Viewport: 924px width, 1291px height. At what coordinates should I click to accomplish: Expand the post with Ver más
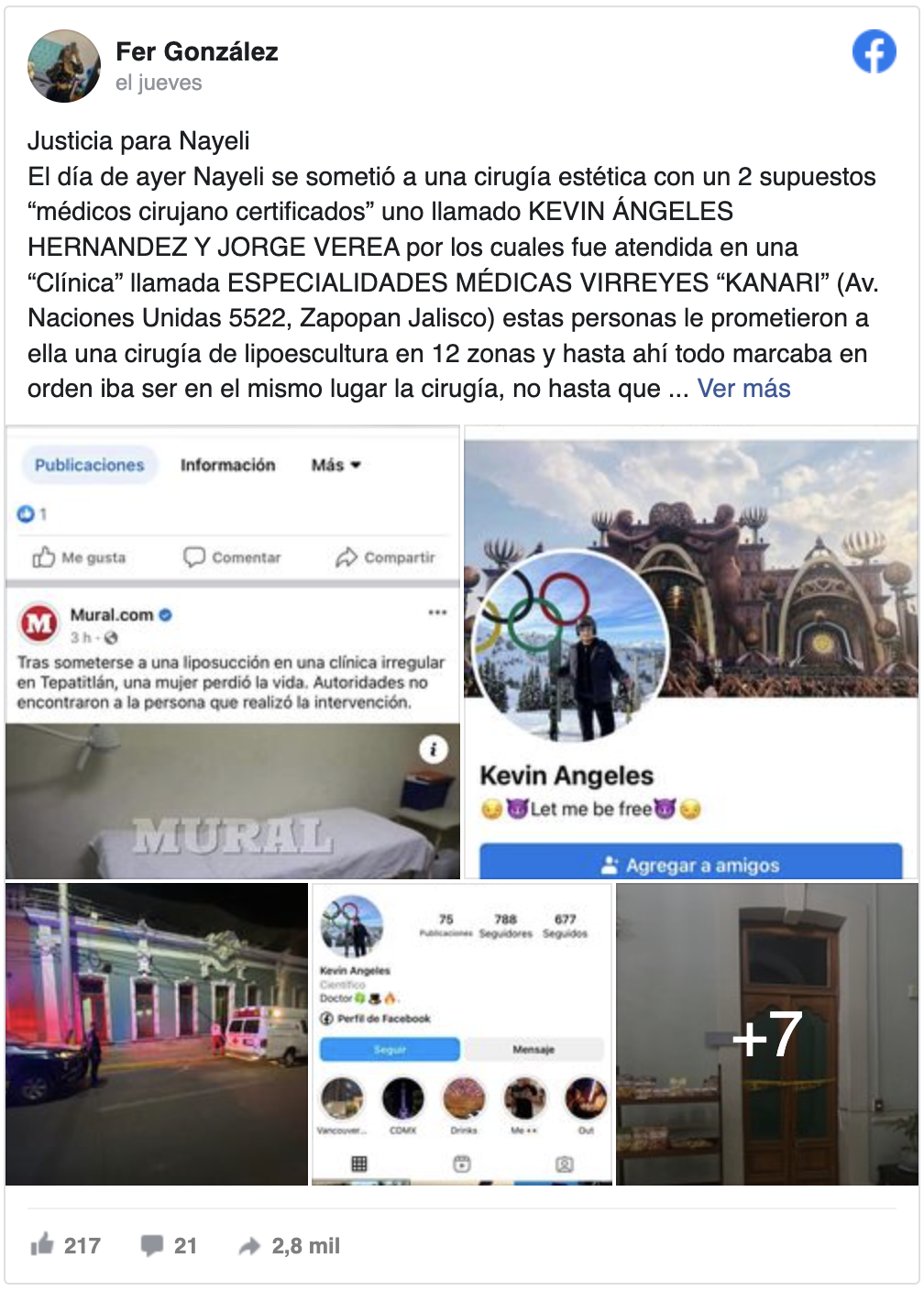(x=743, y=389)
